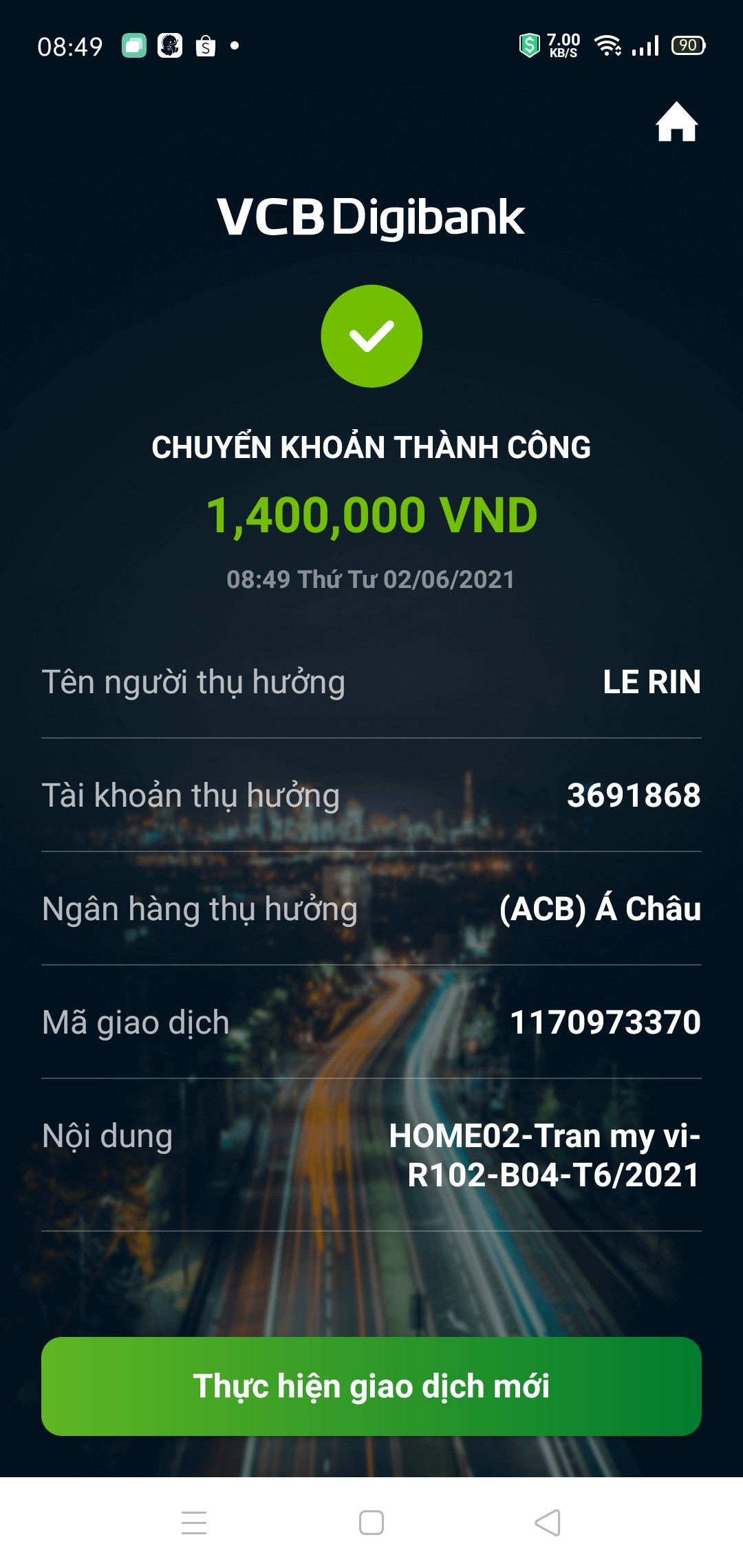Go to the VCB Digibank home screen
The height and width of the screenshot is (1568, 743).
pos(676,122)
